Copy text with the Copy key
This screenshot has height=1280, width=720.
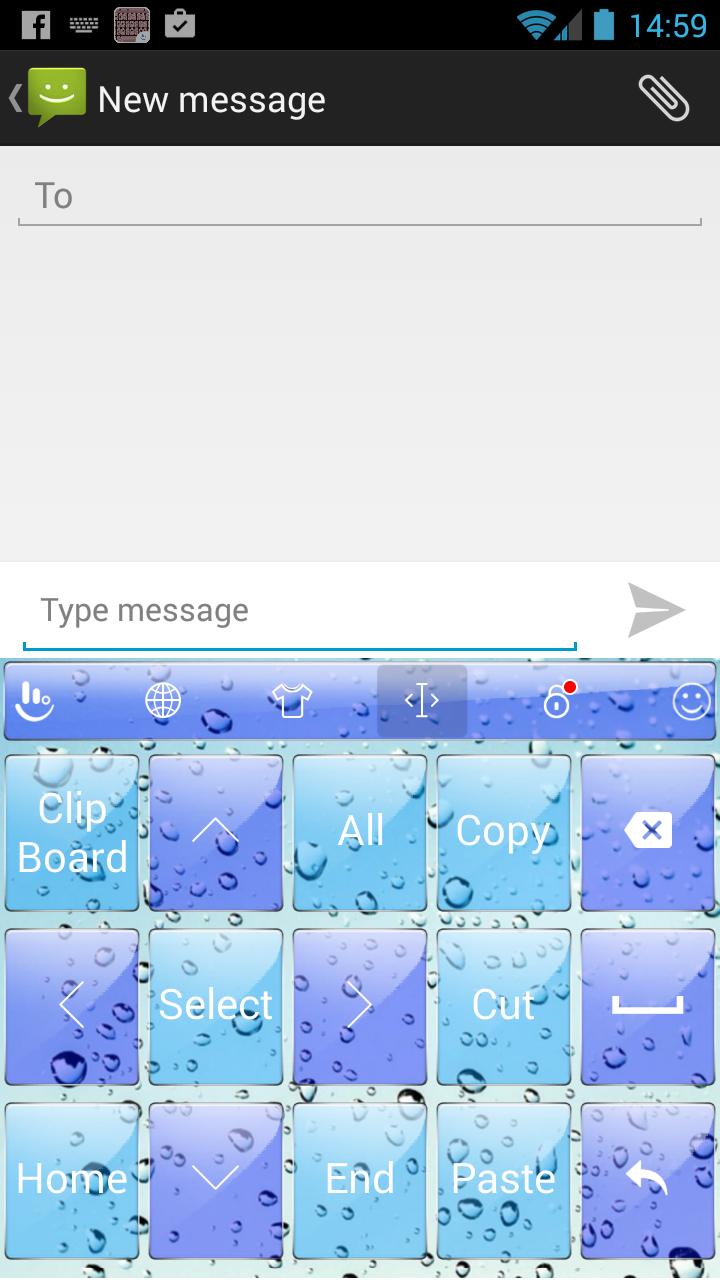(x=503, y=831)
